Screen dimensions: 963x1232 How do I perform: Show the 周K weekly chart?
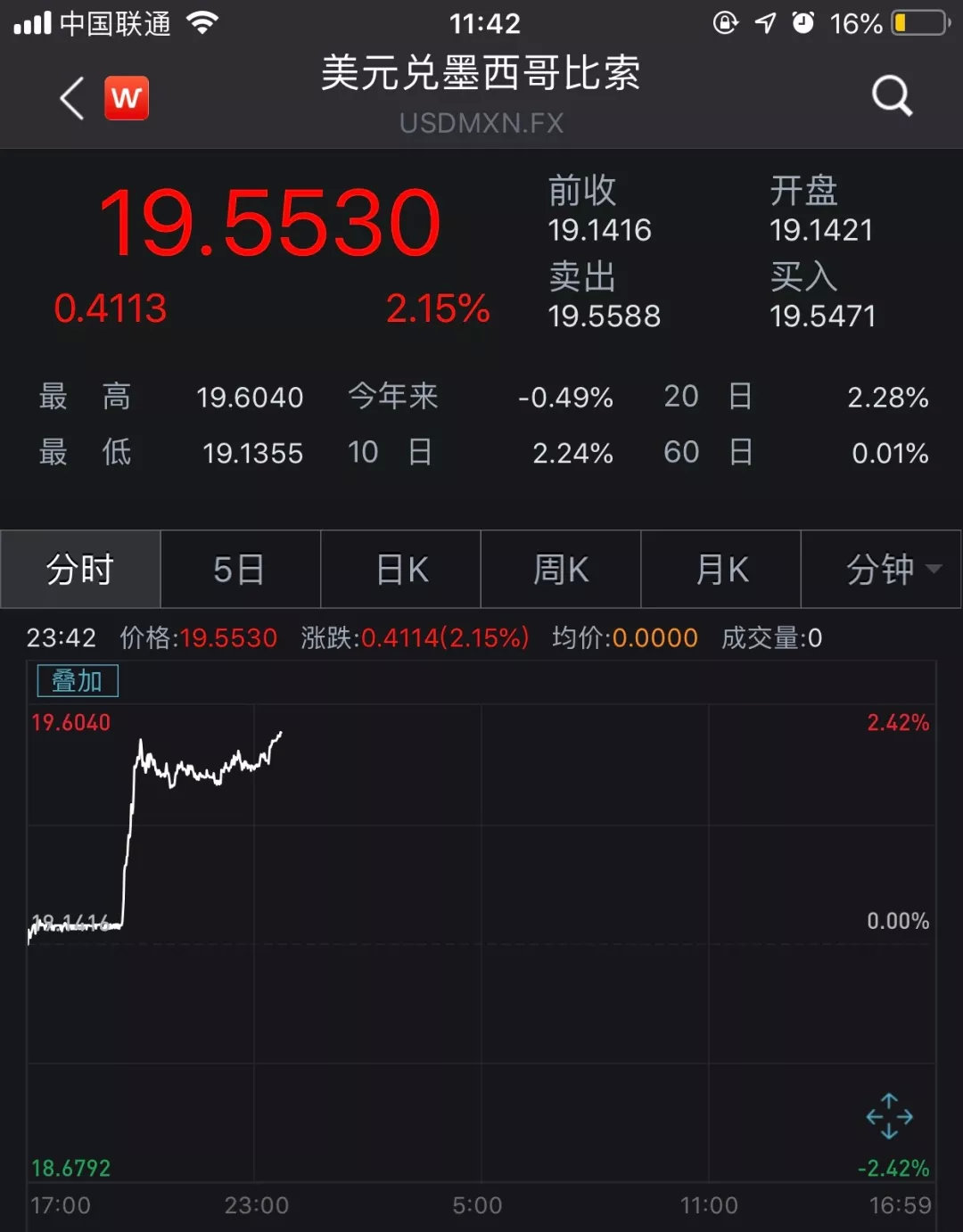tap(561, 569)
